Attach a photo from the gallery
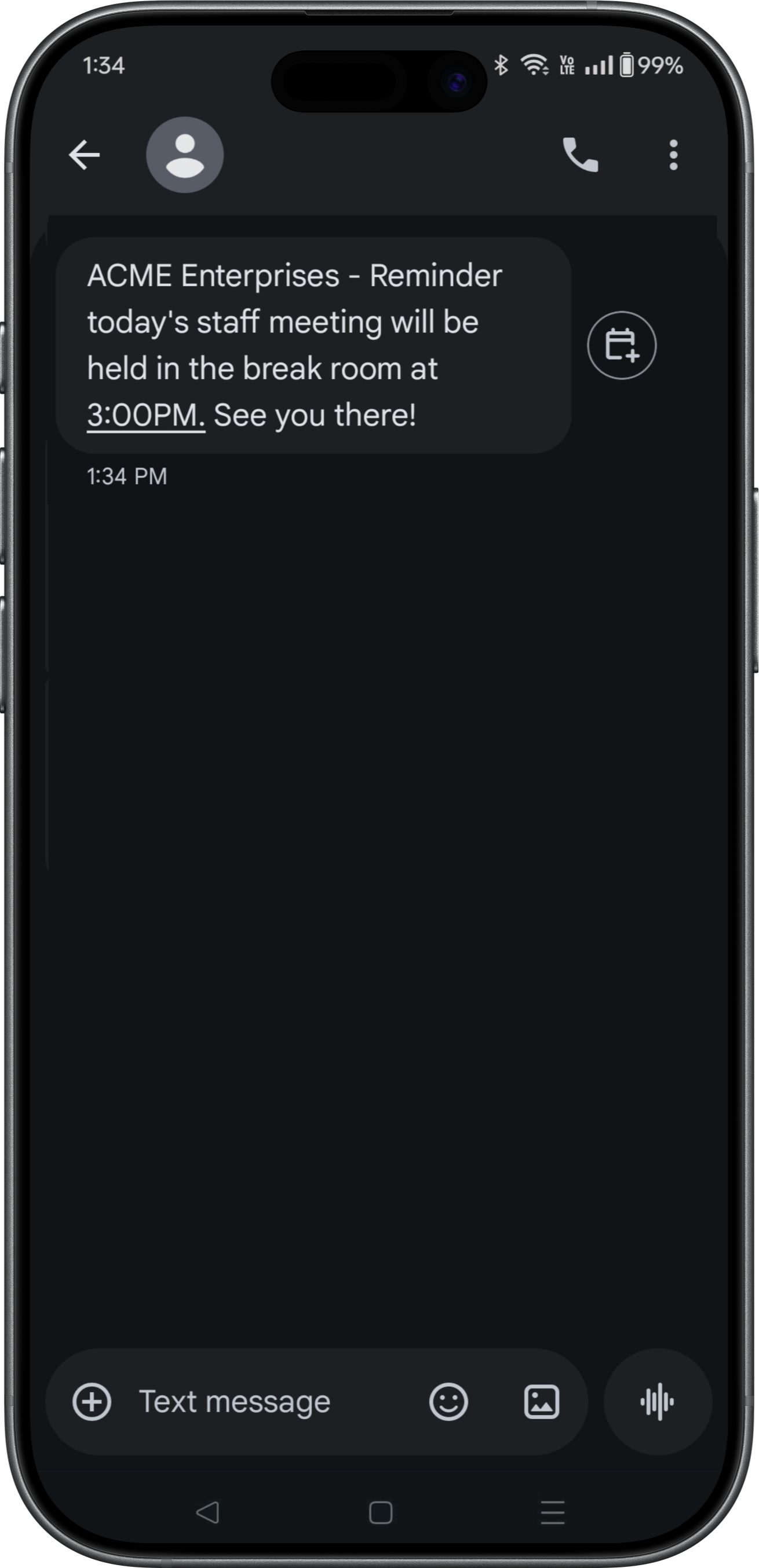759x1568 pixels. coord(542,1401)
